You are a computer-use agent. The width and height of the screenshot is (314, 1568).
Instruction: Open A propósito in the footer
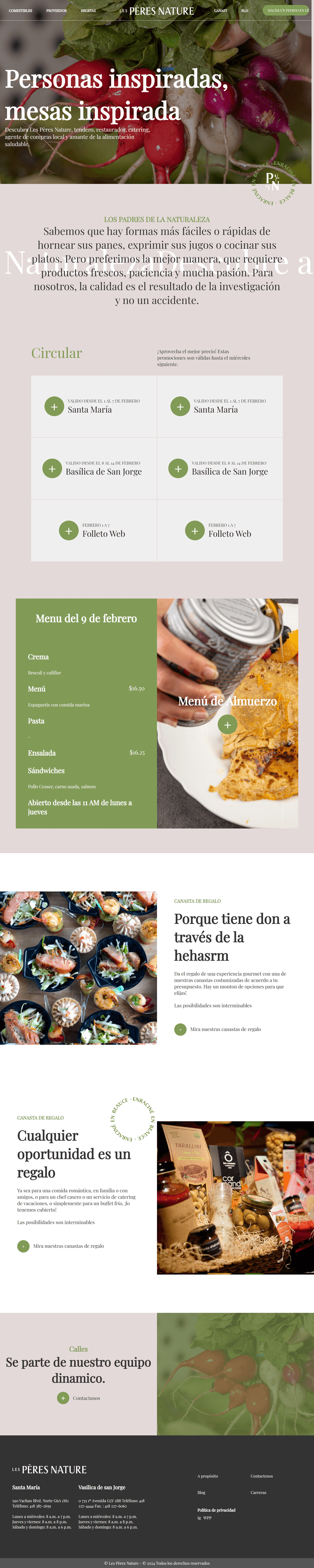coord(208,1476)
